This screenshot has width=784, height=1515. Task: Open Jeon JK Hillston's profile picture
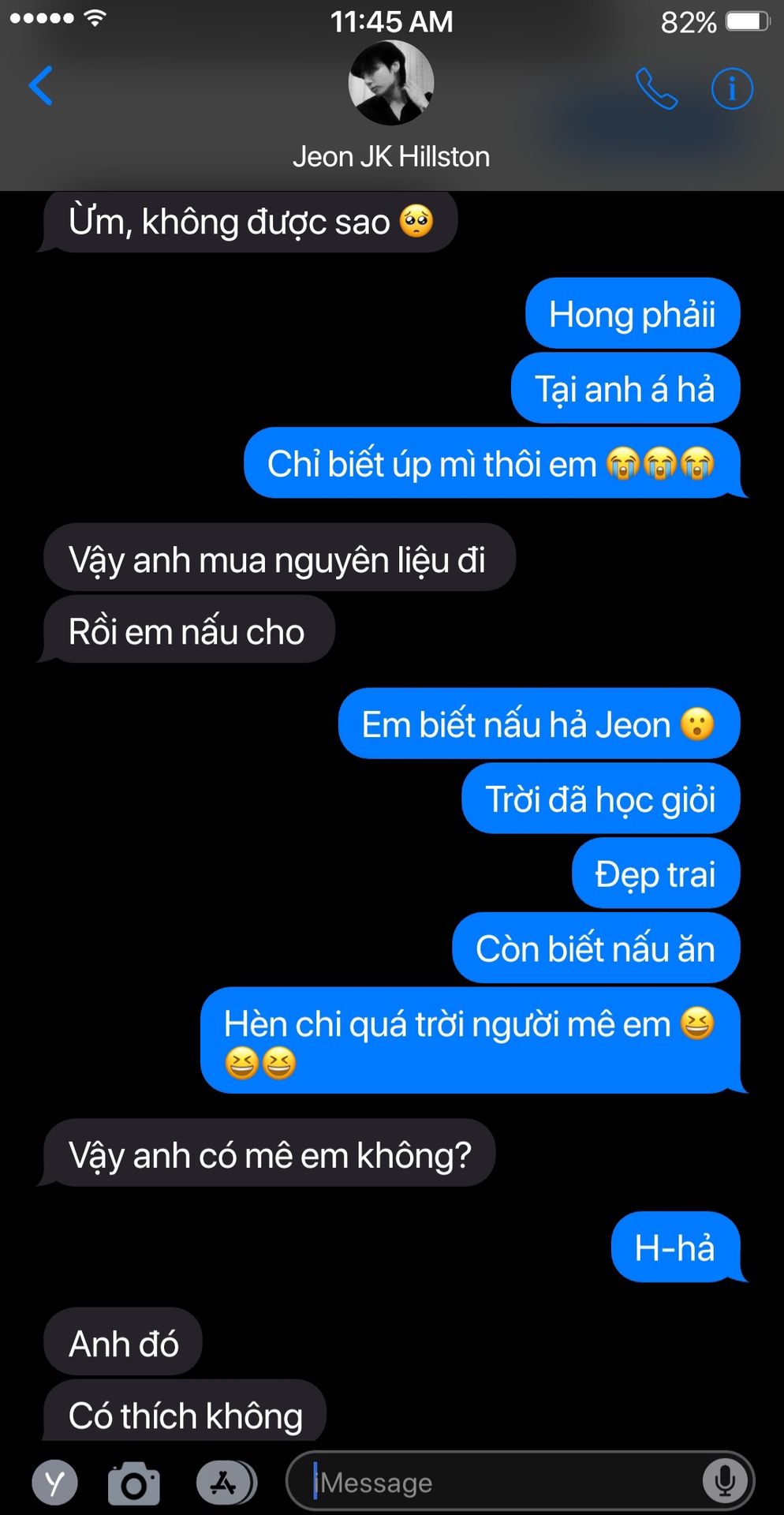(391, 84)
